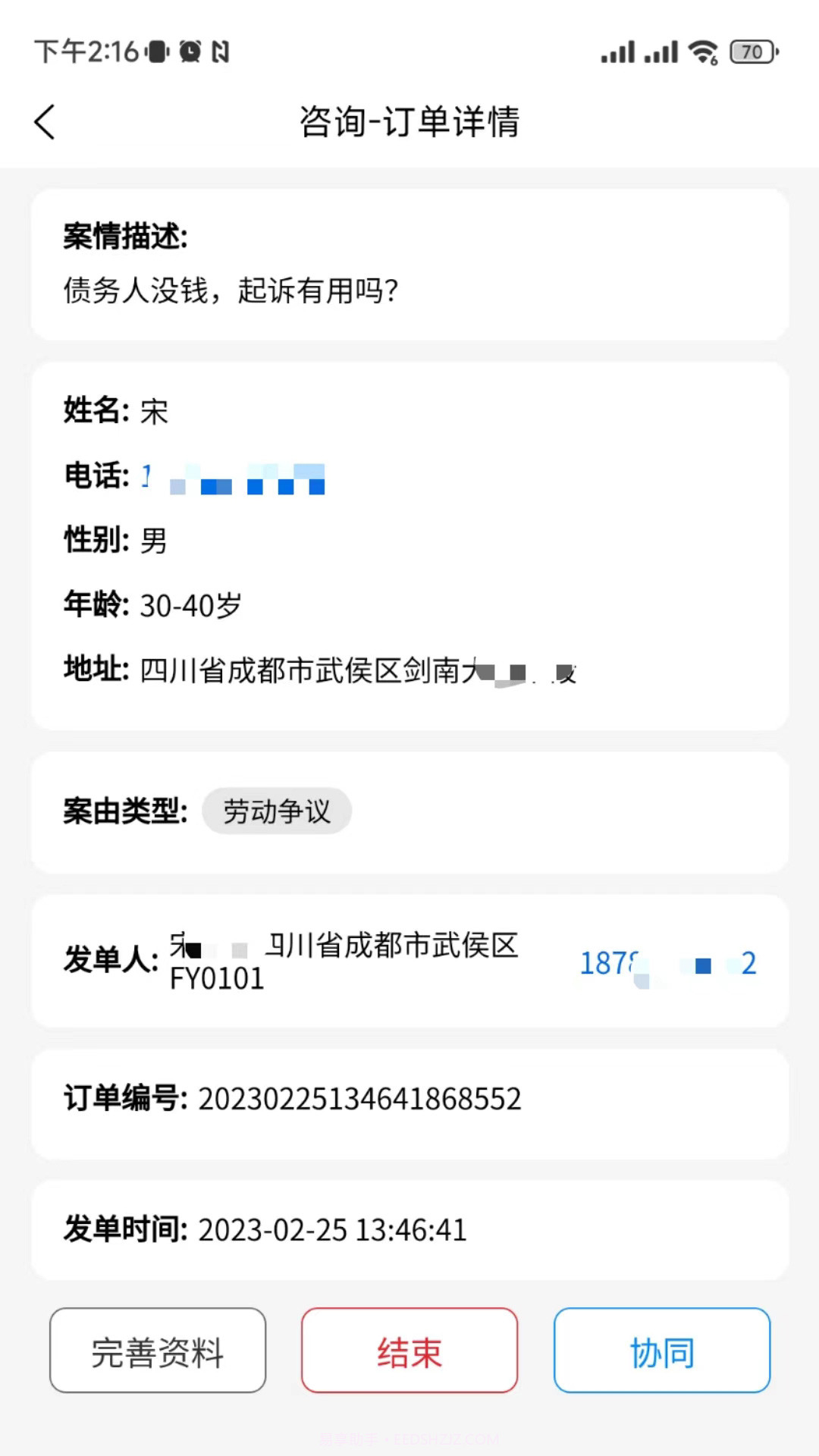Tap the vibrate mode status icon
Viewport: 819px width, 1456px height.
pos(155,52)
